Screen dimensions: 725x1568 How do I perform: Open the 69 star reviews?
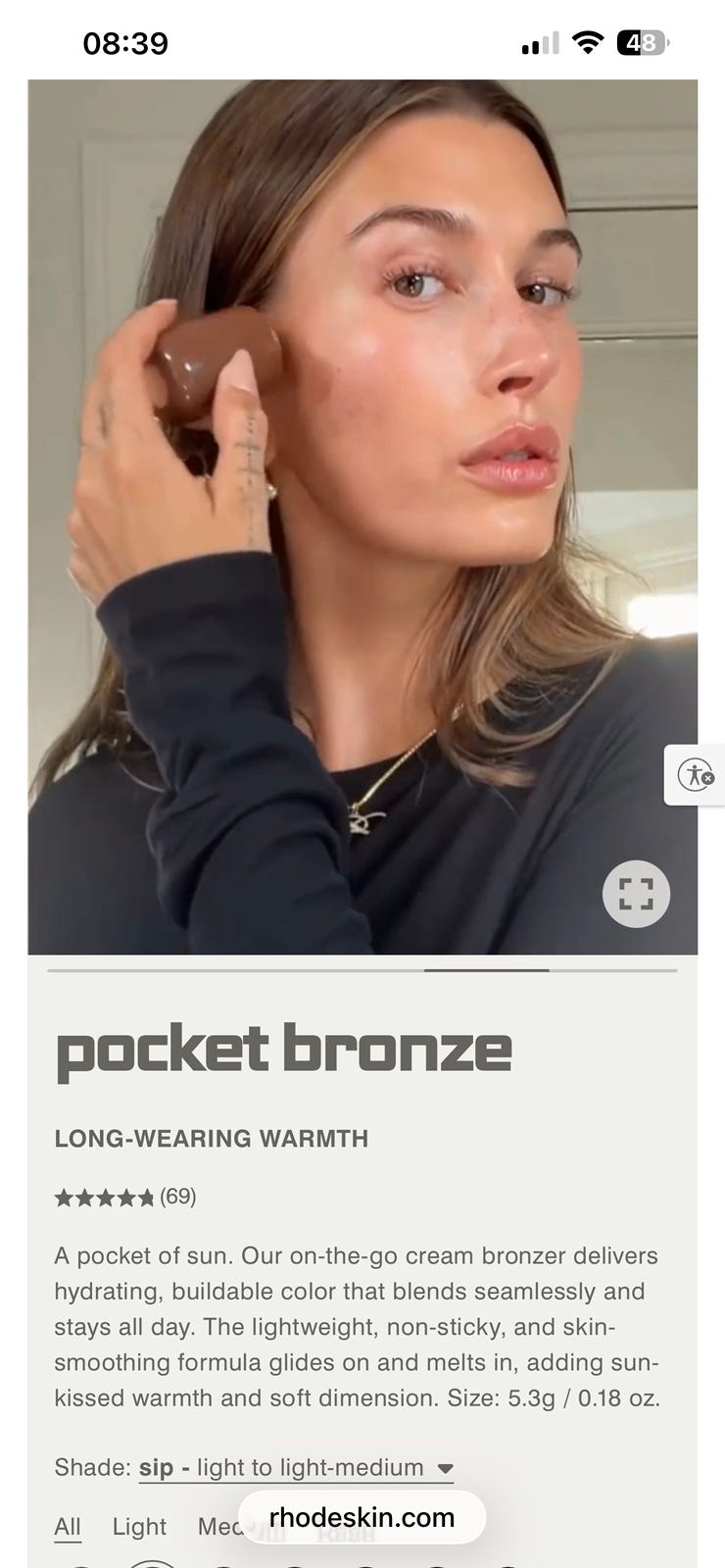[x=125, y=1197]
